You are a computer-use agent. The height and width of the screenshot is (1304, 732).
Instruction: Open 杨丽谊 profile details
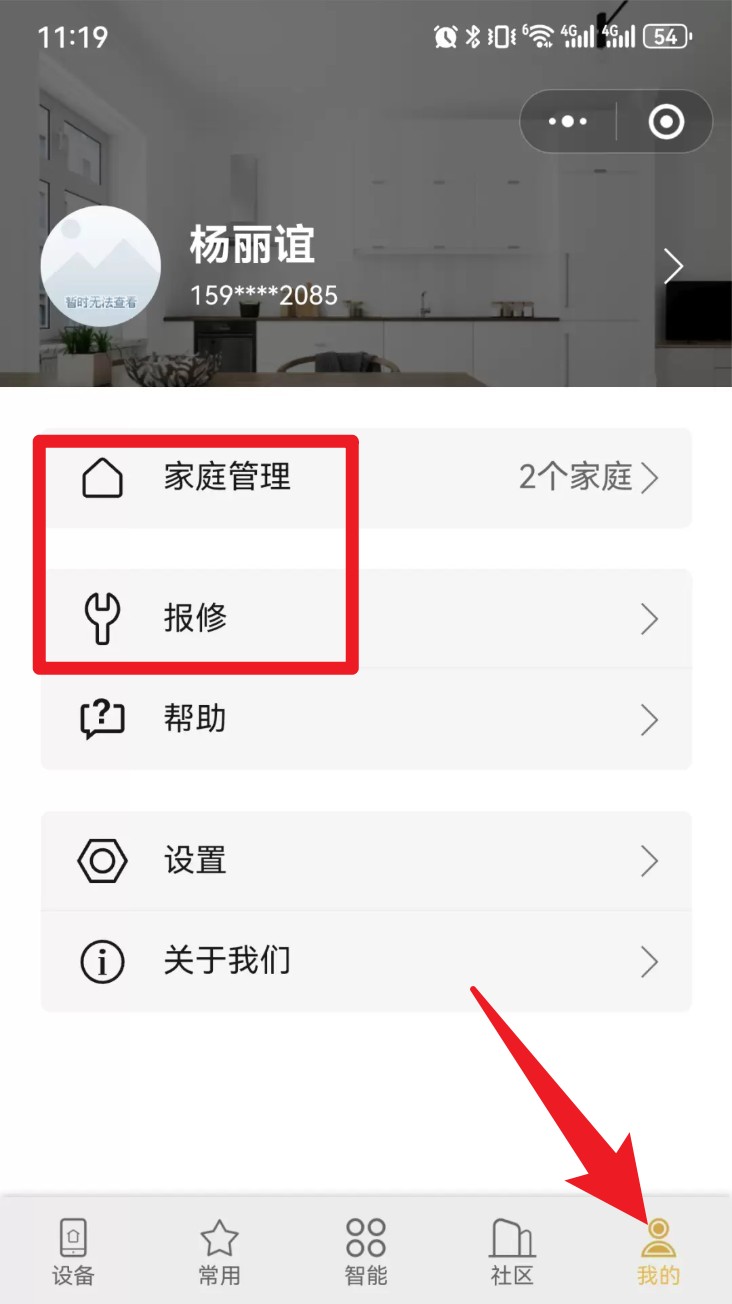(673, 267)
